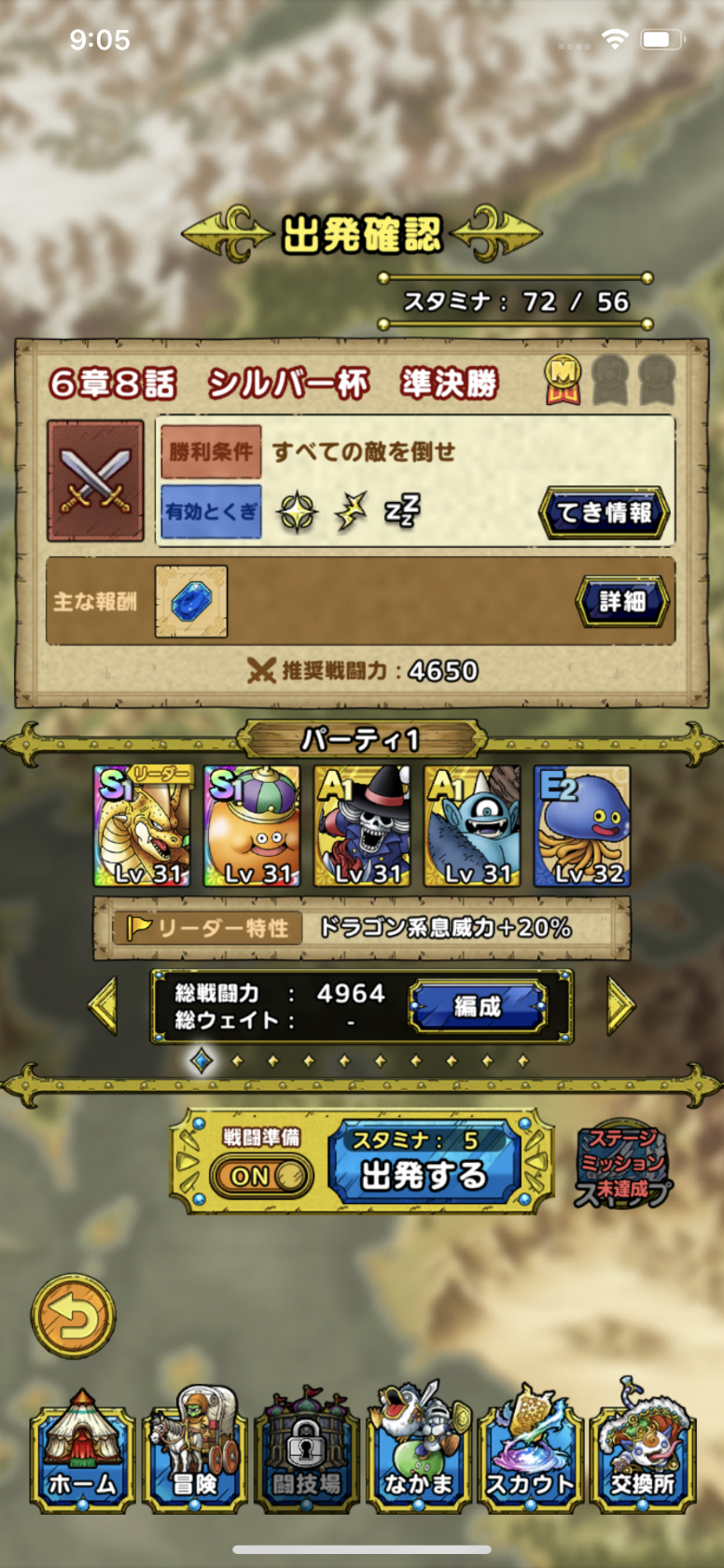The height and width of the screenshot is (1568, 724).
Task: Switch to the previous party with left arrow
Action: tap(103, 1005)
